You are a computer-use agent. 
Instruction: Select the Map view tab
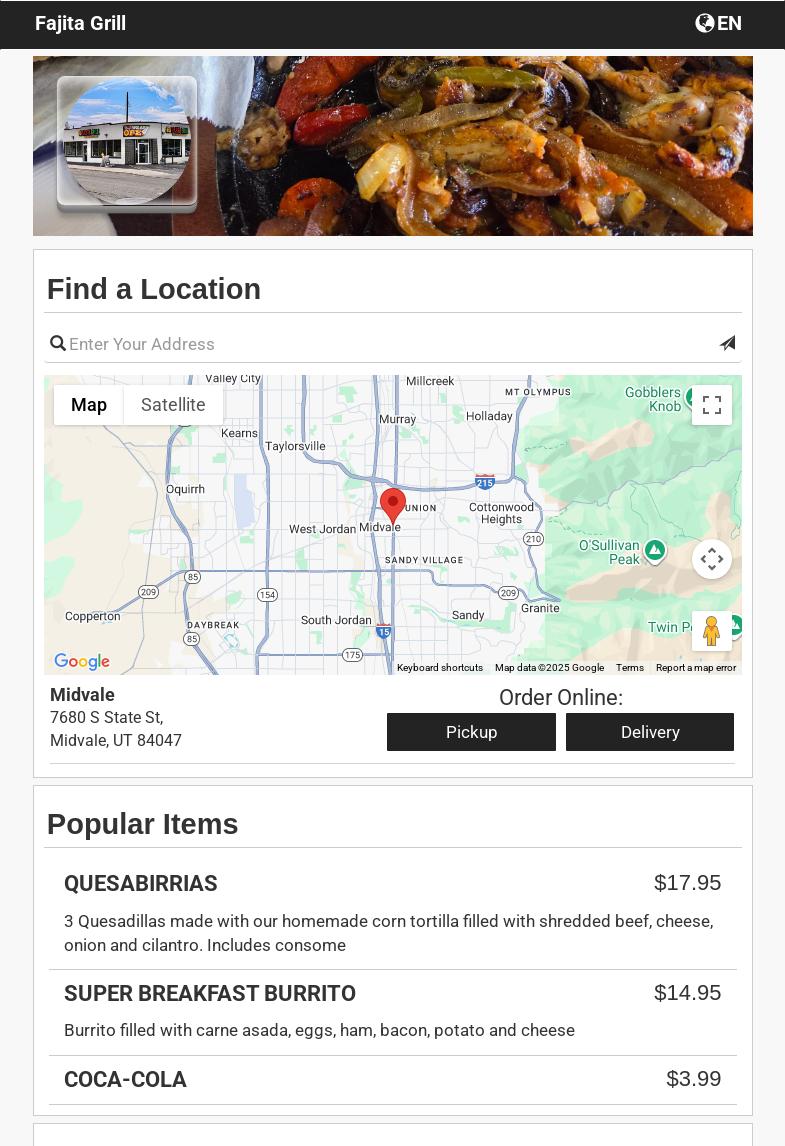pyautogui.click(x=89, y=405)
